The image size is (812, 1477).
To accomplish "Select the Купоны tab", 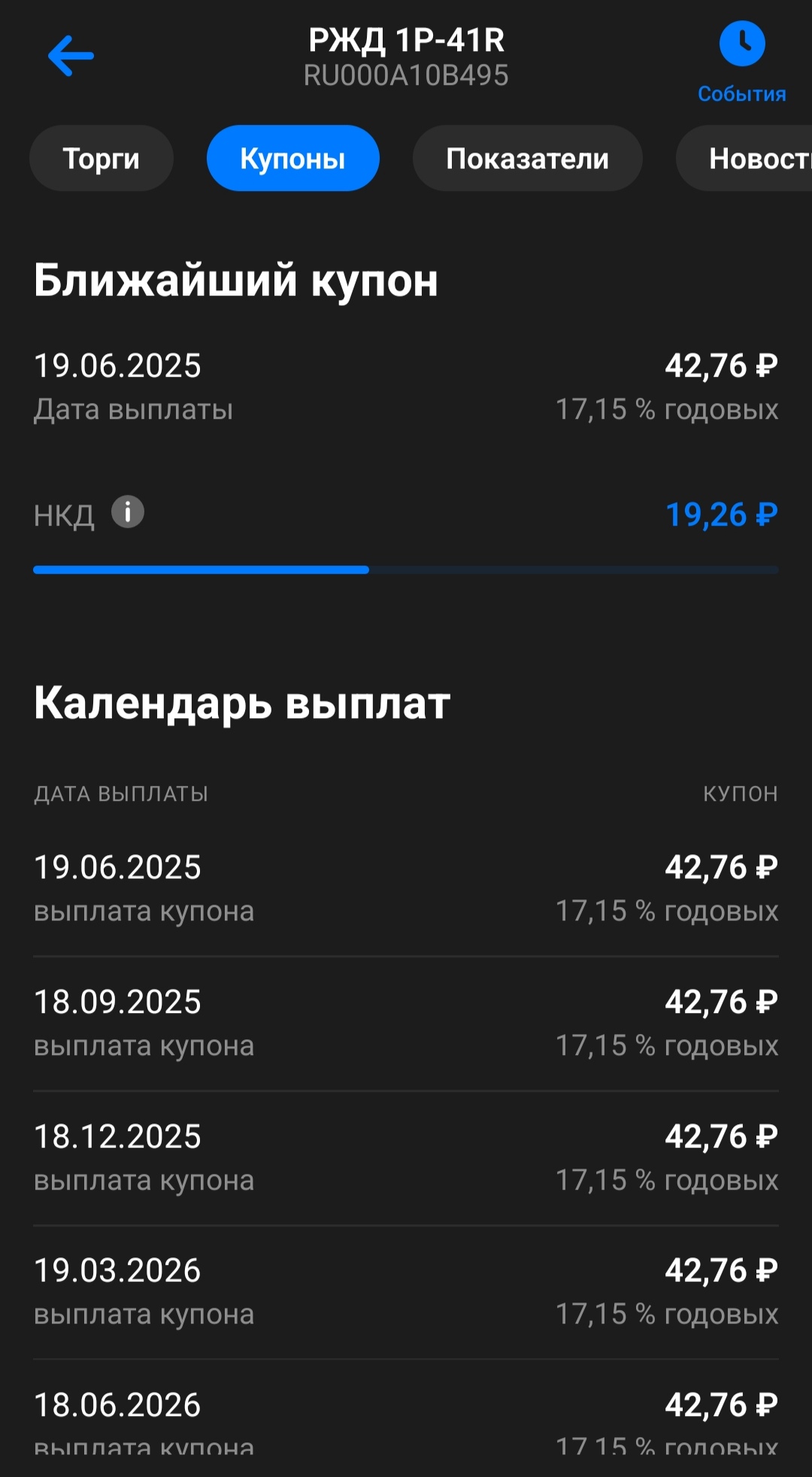I will [x=292, y=159].
